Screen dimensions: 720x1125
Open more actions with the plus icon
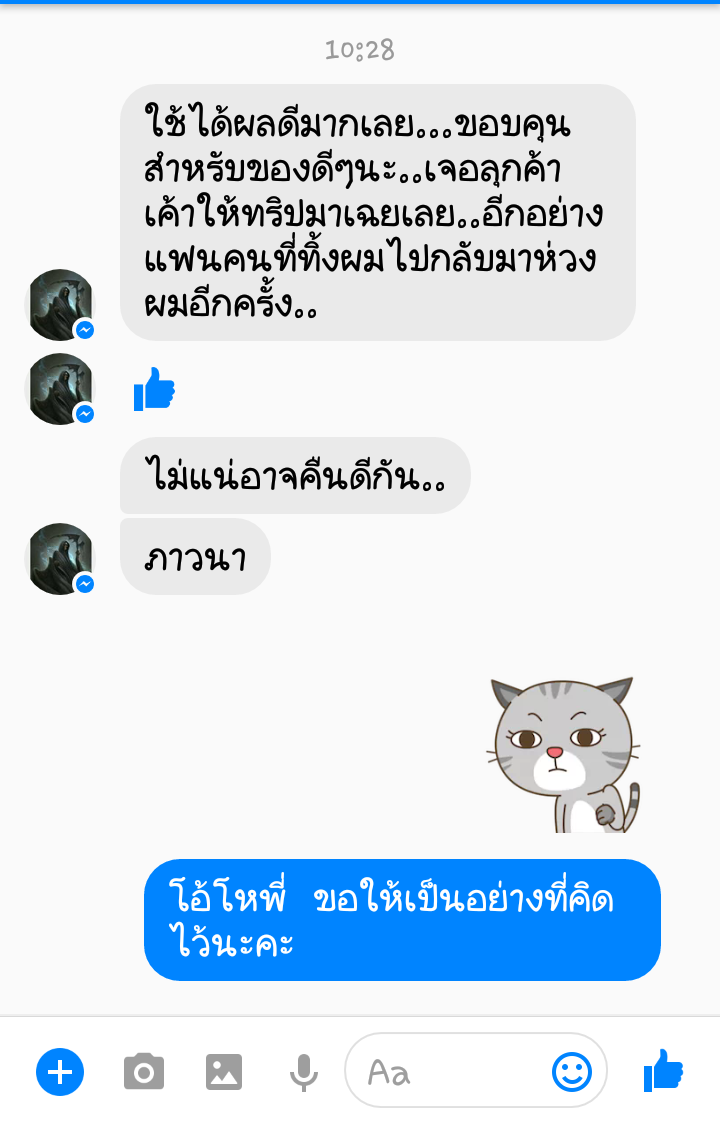click(60, 1071)
